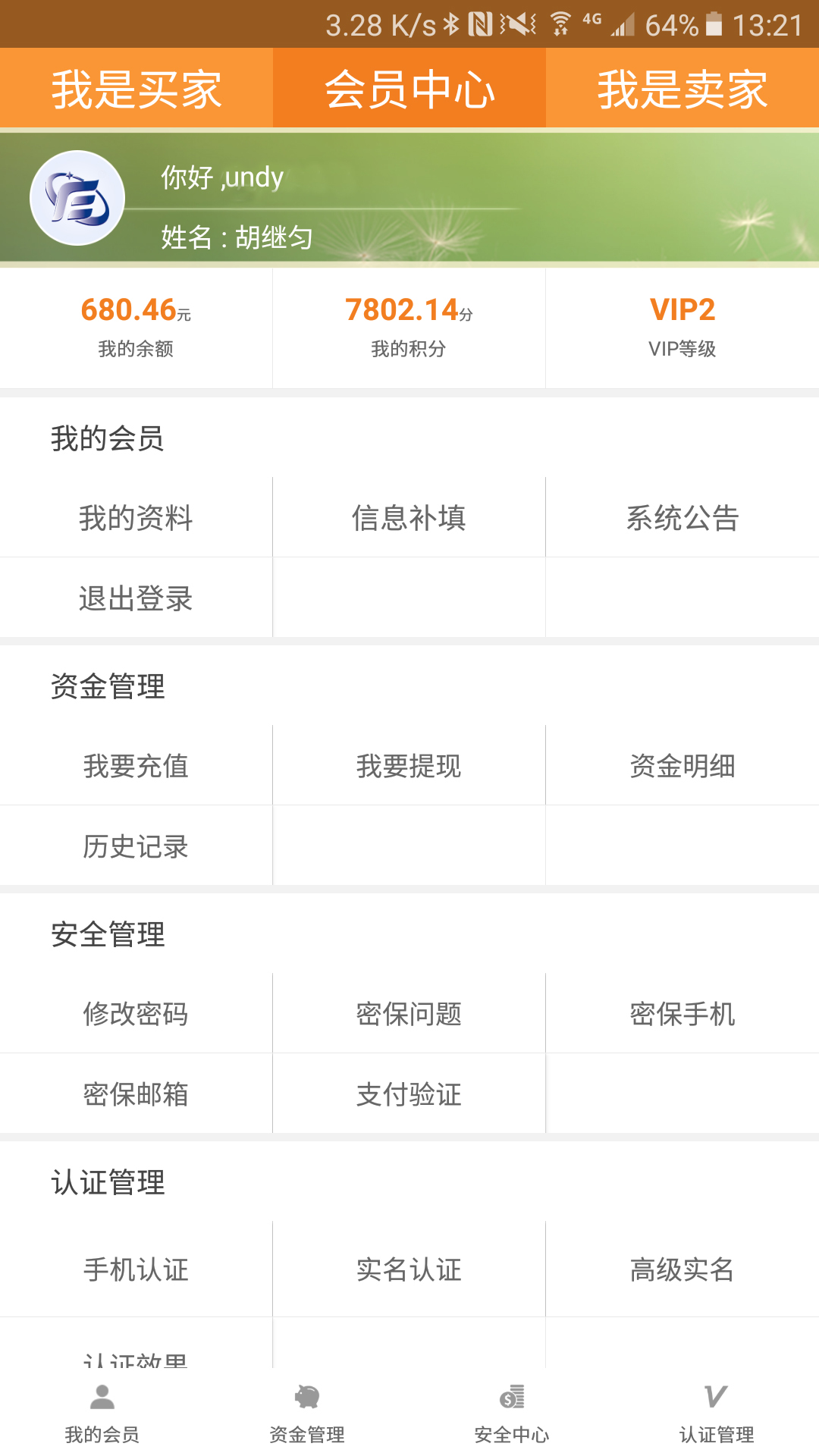The height and width of the screenshot is (1456, 819).
Task: Open 密保问题 security question
Action: click(409, 1014)
